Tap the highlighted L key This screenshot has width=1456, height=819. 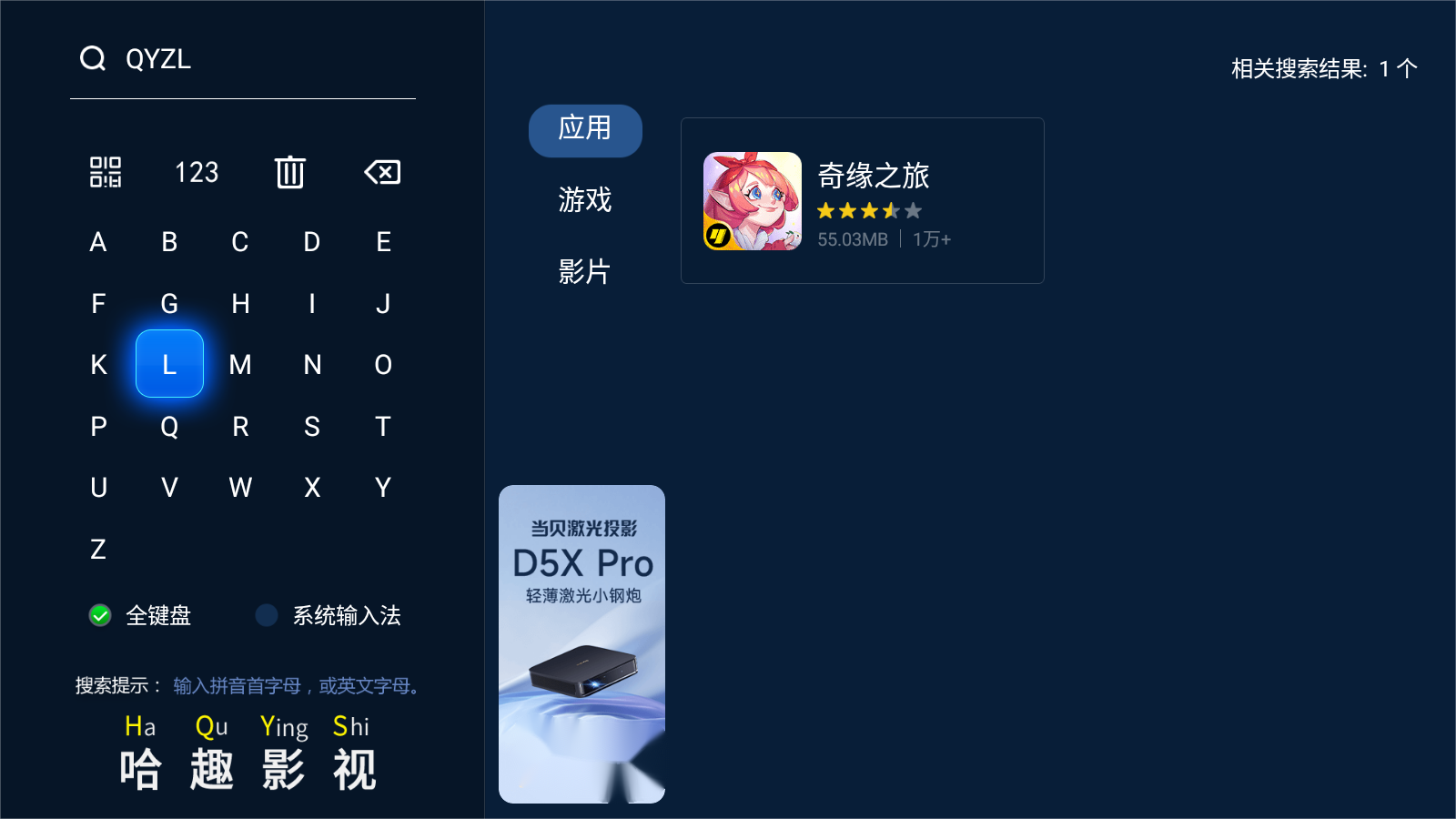point(169,364)
